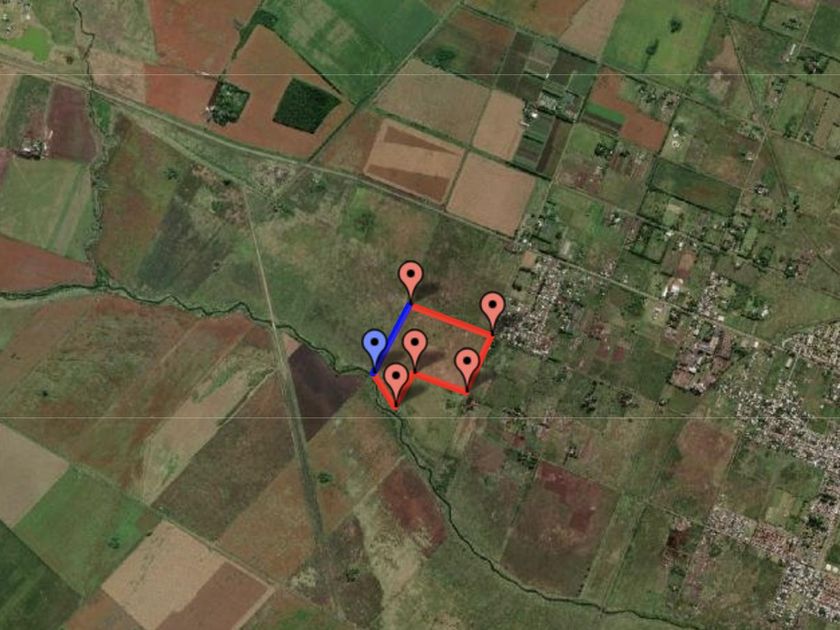Select the blue map marker pin

[x=374, y=351]
